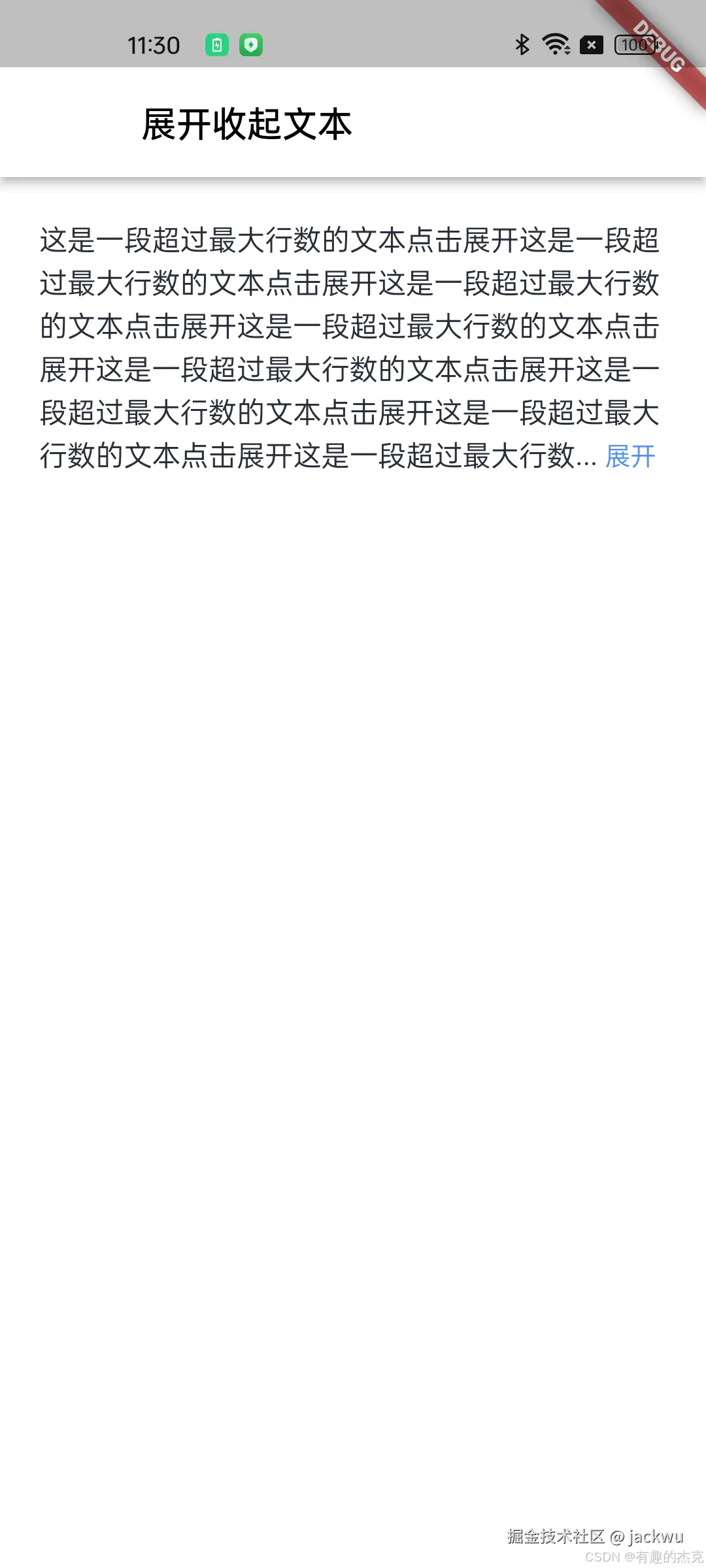Tap the clock showing 11:30

pos(154,44)
